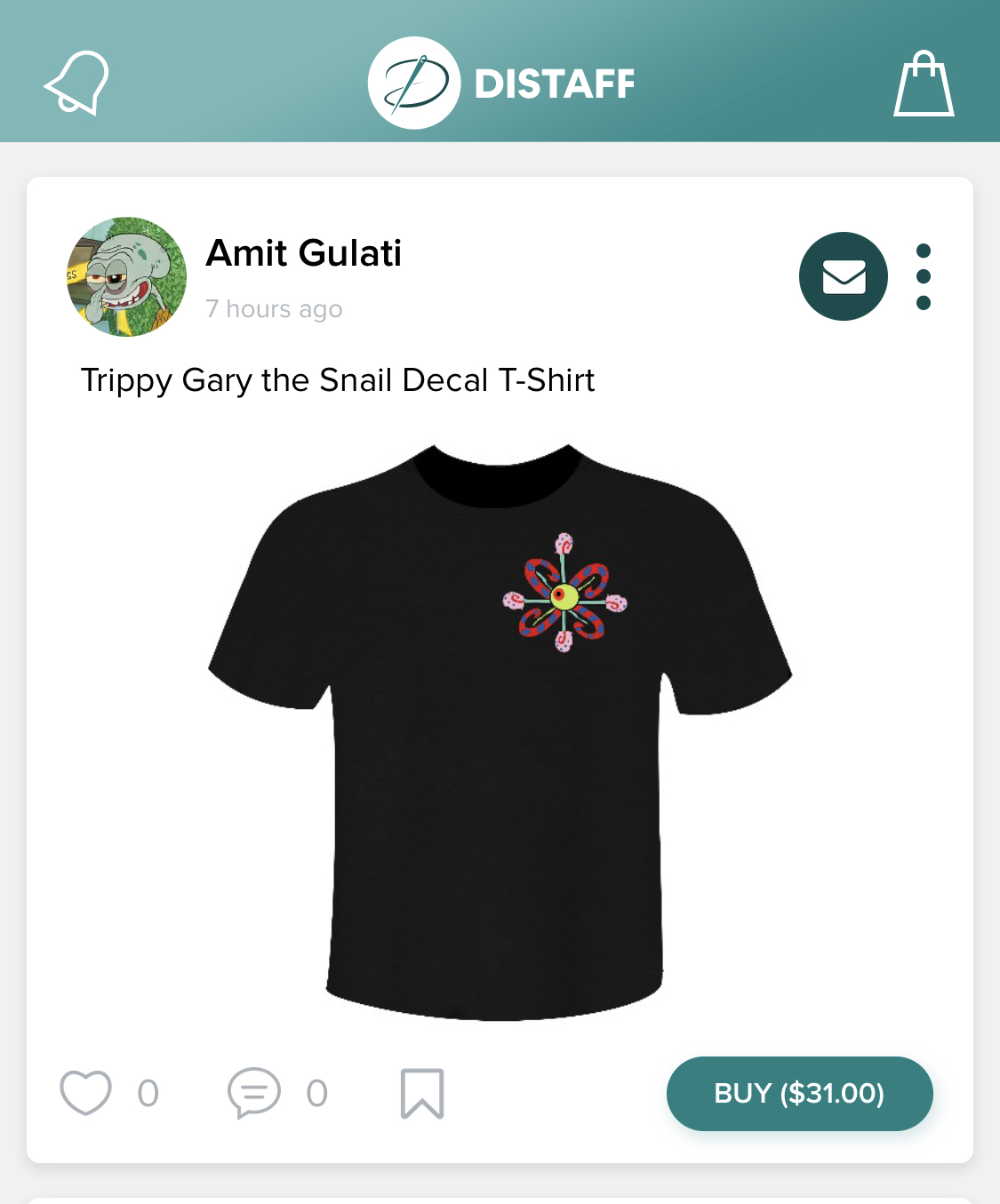Like the Trippy Gary T-Shirt post
The height and width of the screenshot is (1204, 1000).
[x=85, y=1092]
